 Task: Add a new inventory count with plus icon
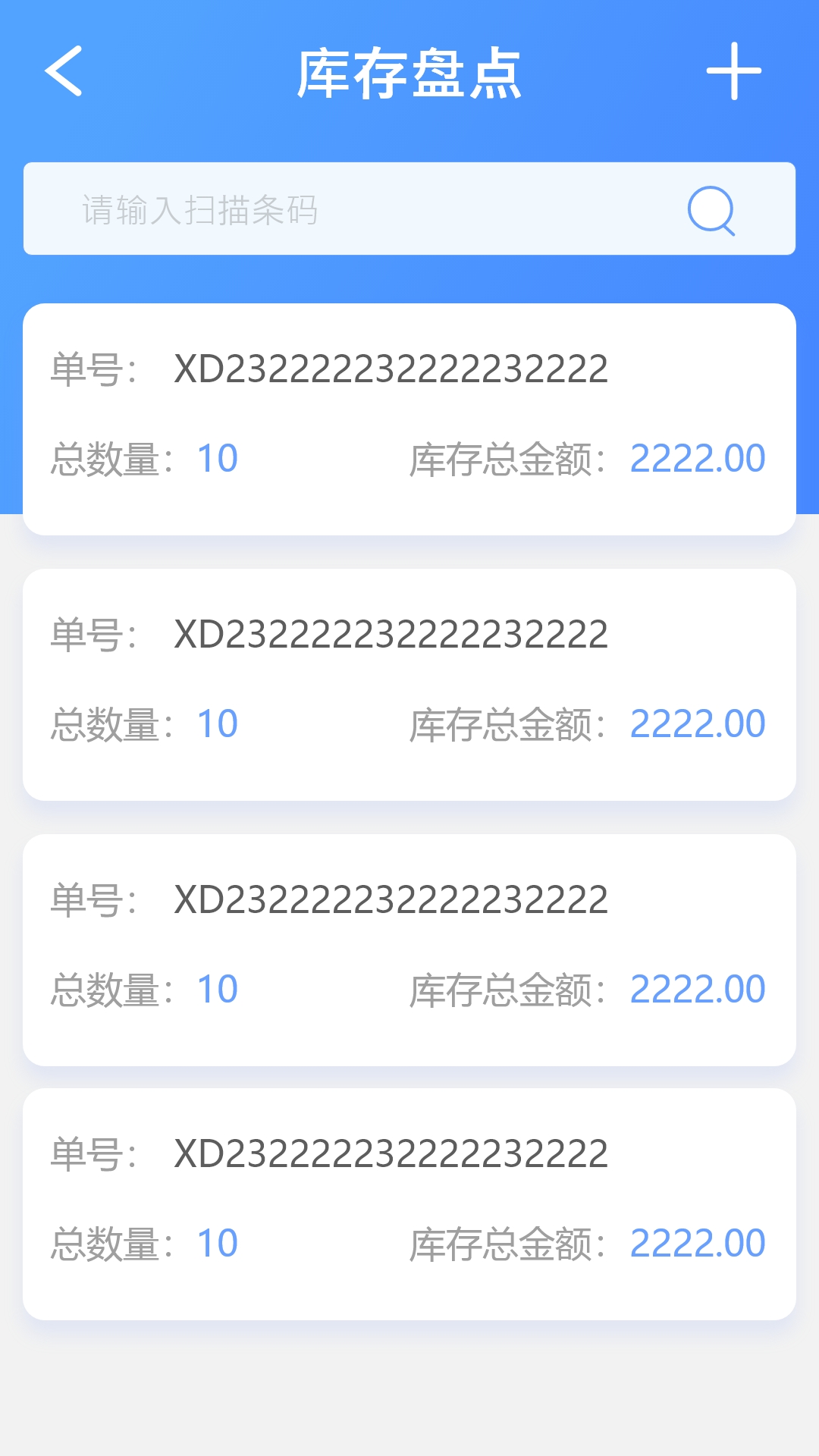click(x=733, y=71)
